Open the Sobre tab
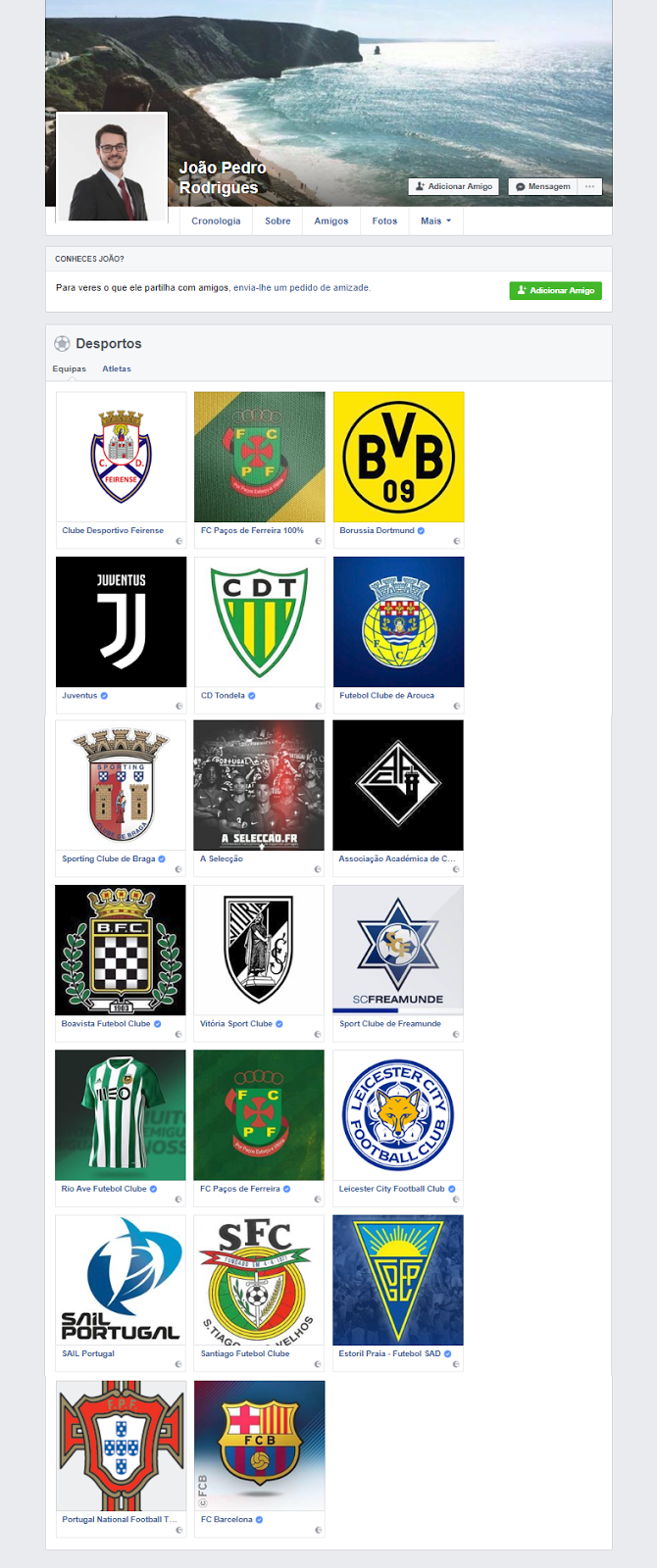The image size is (657, 1568). [278, 221]
